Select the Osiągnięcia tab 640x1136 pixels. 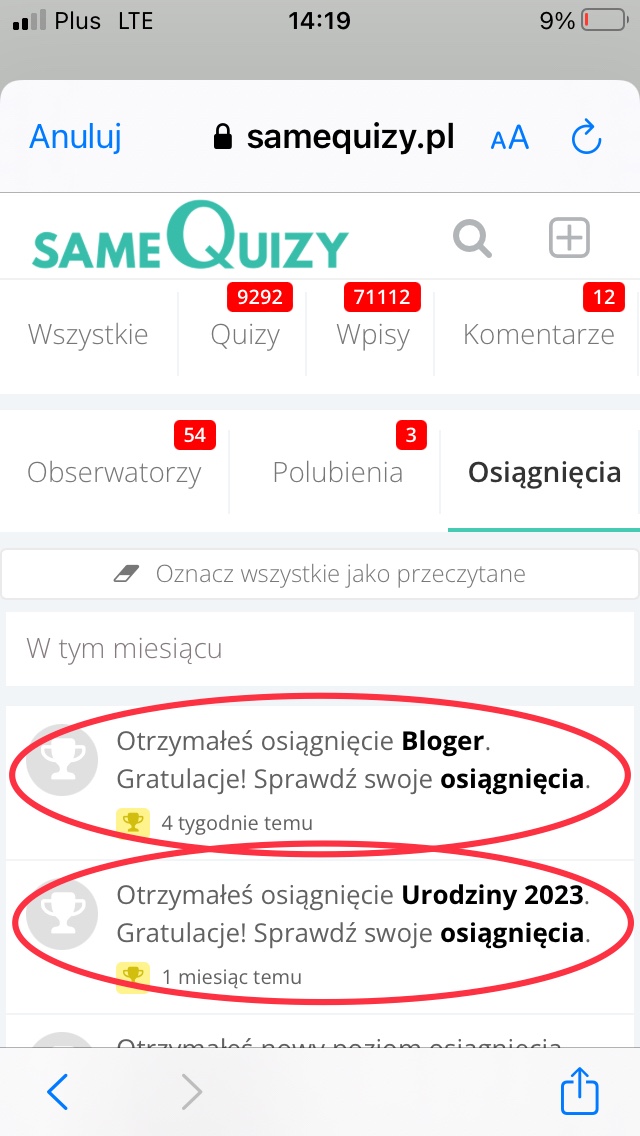point(544,472)
